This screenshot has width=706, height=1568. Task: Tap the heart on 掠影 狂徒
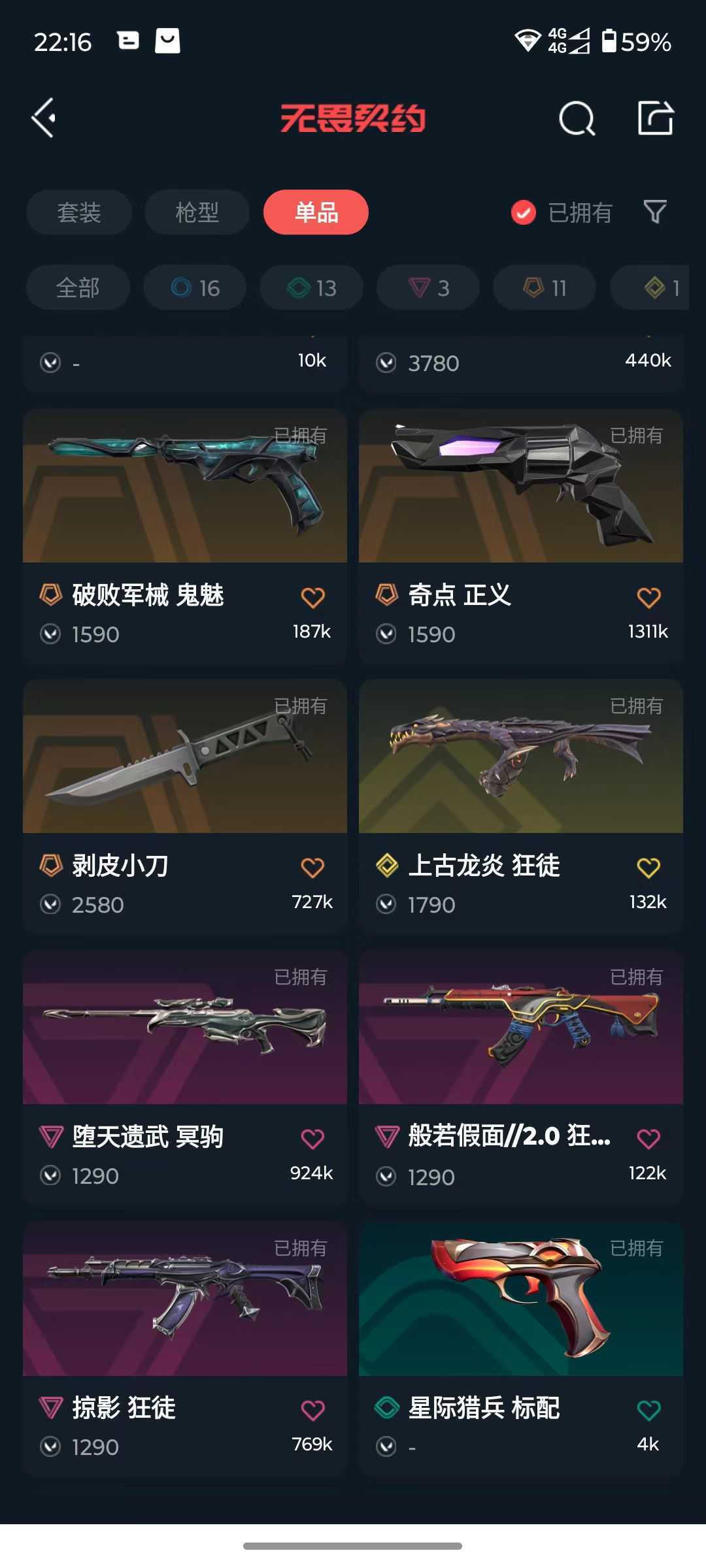[312, 1410]
